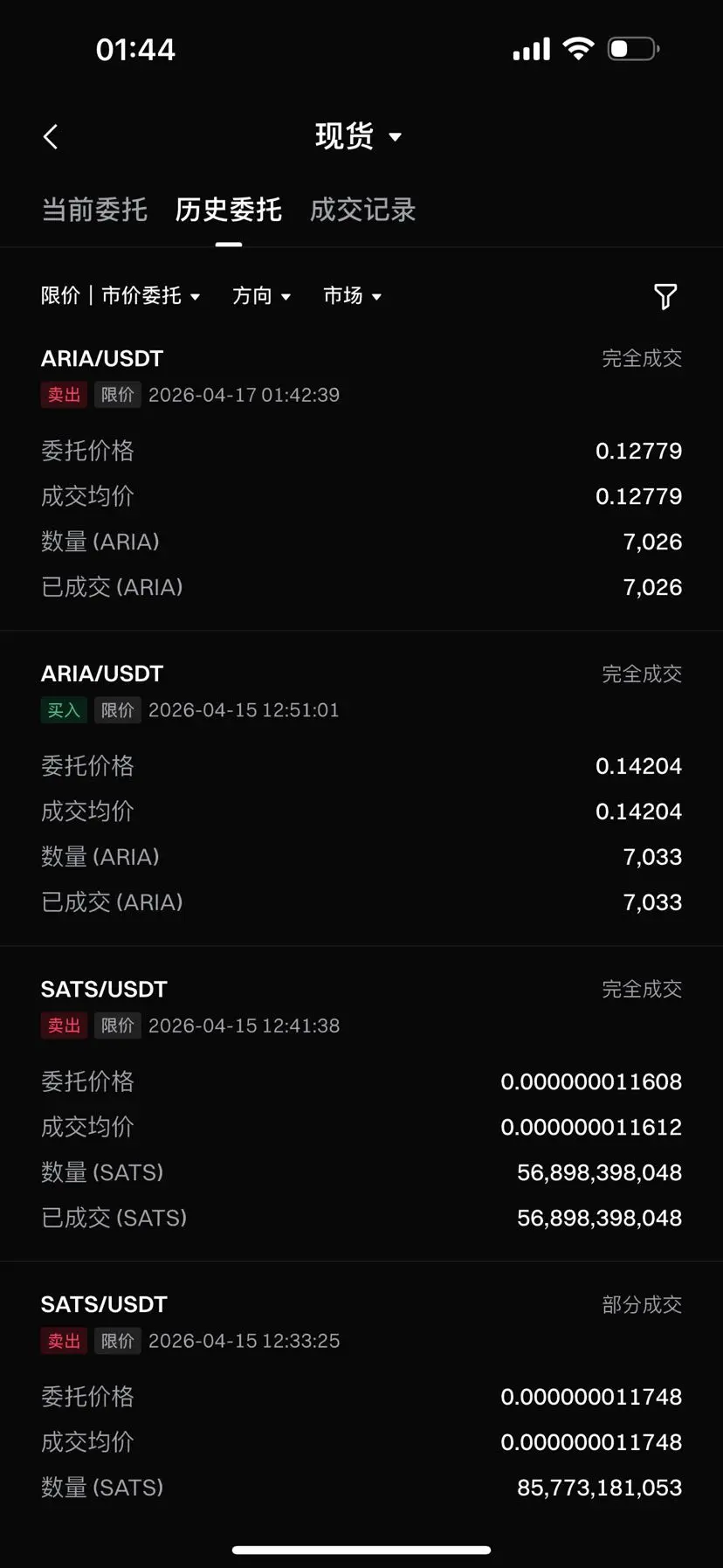723x1568 pixels.
Task: Open the ARIA/USDT buy order at 12:51:01
Action: [x=361, y=788]
